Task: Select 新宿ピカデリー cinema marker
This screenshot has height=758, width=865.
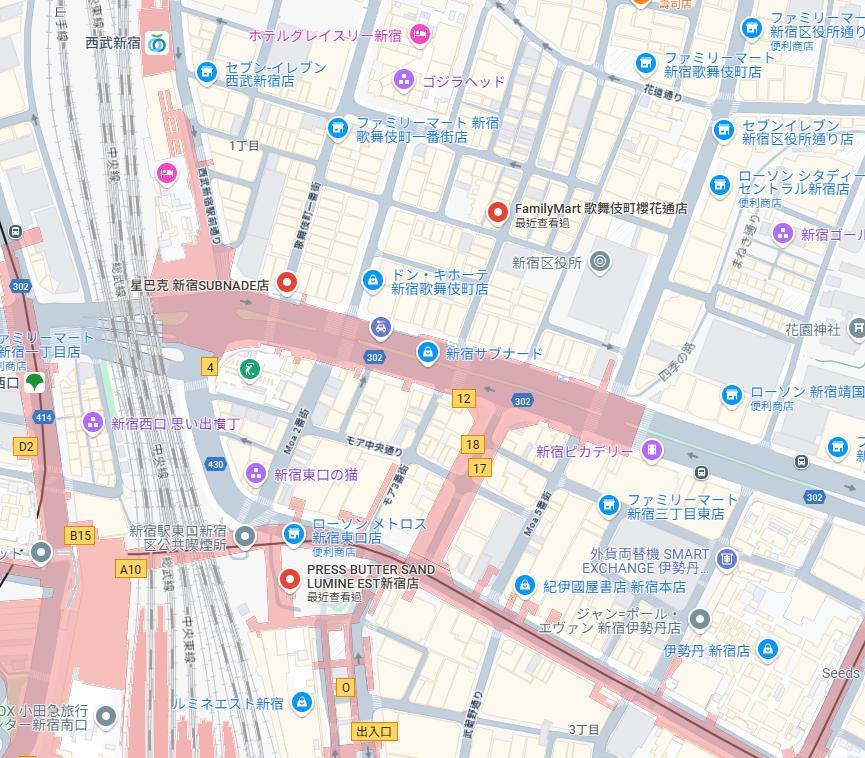Action: click(652, 451)
